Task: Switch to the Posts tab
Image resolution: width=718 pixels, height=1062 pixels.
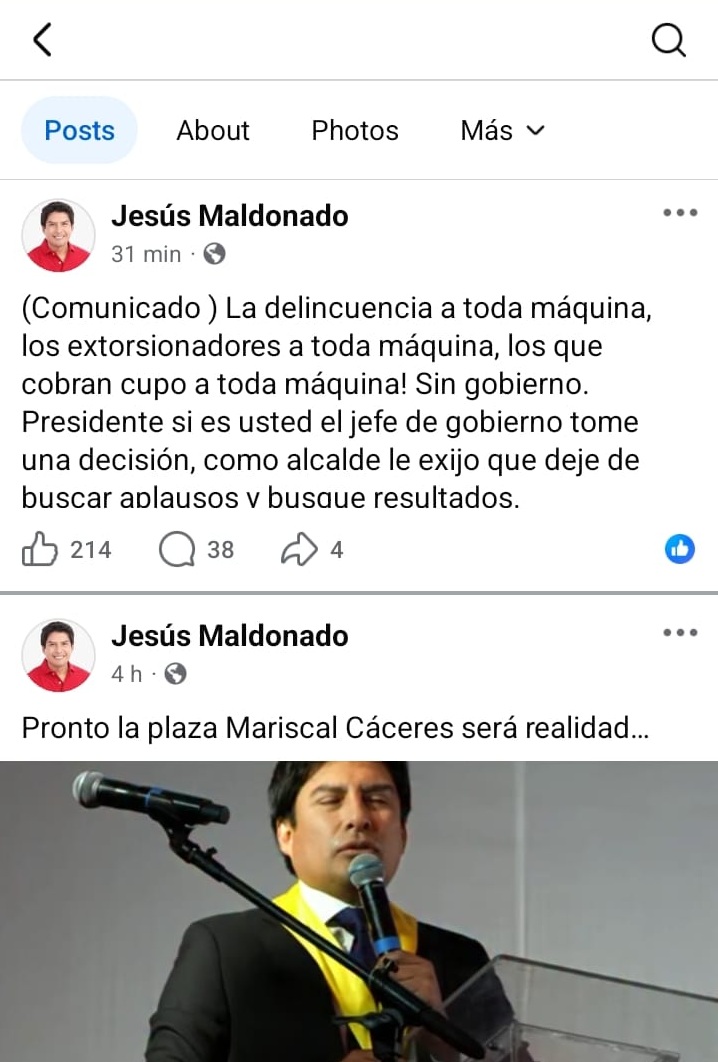Action: point(79,130)
